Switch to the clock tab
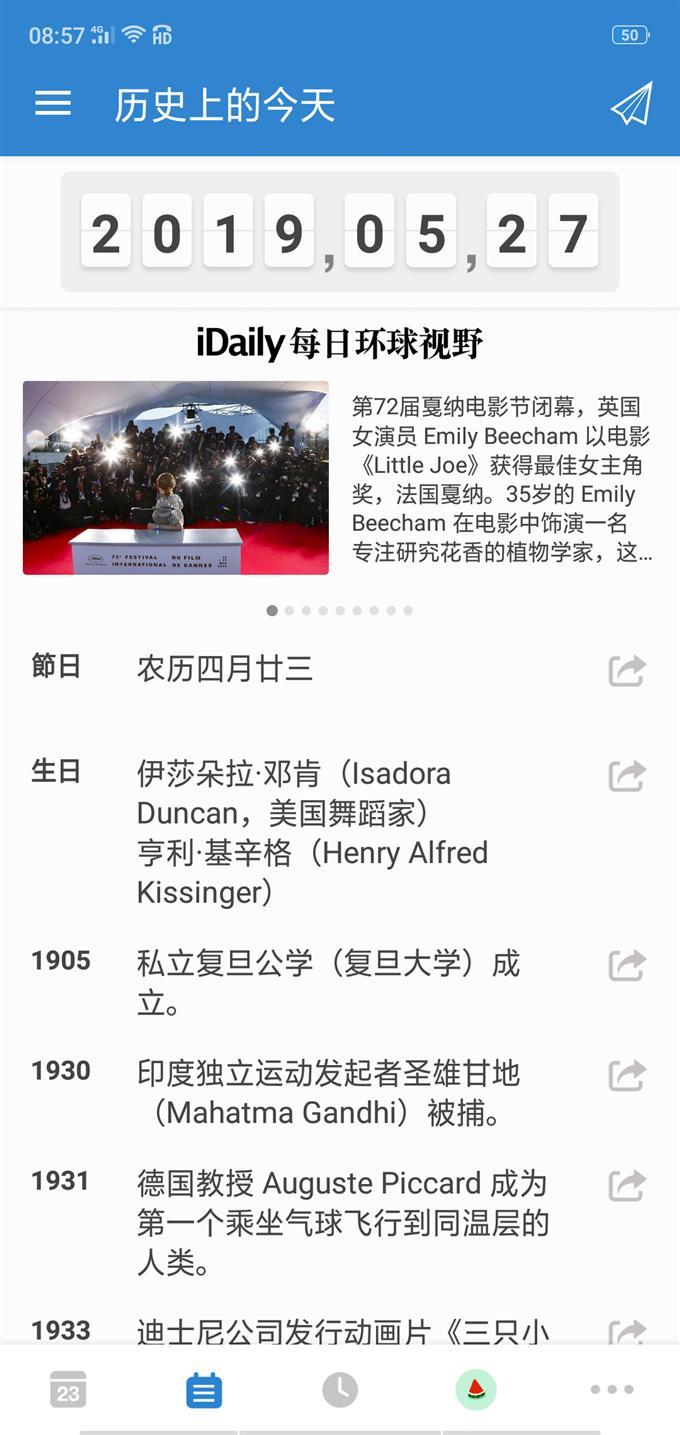 pyautogui.click(x=340, y=1389)
